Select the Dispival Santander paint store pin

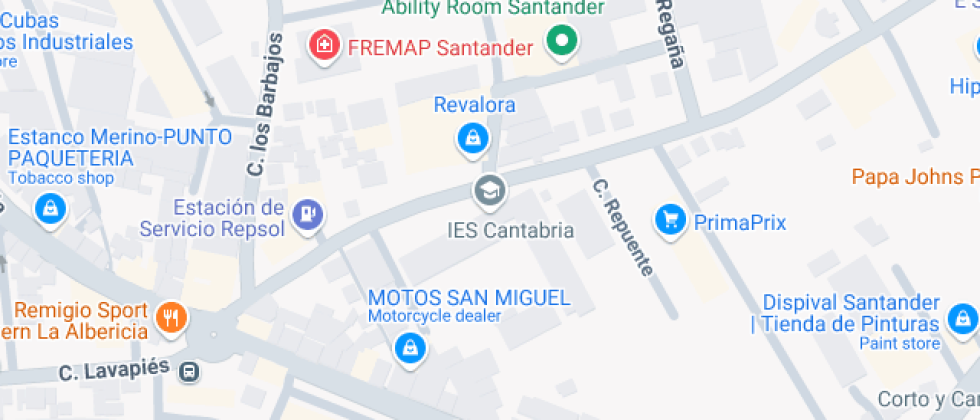tap(962, 320)
